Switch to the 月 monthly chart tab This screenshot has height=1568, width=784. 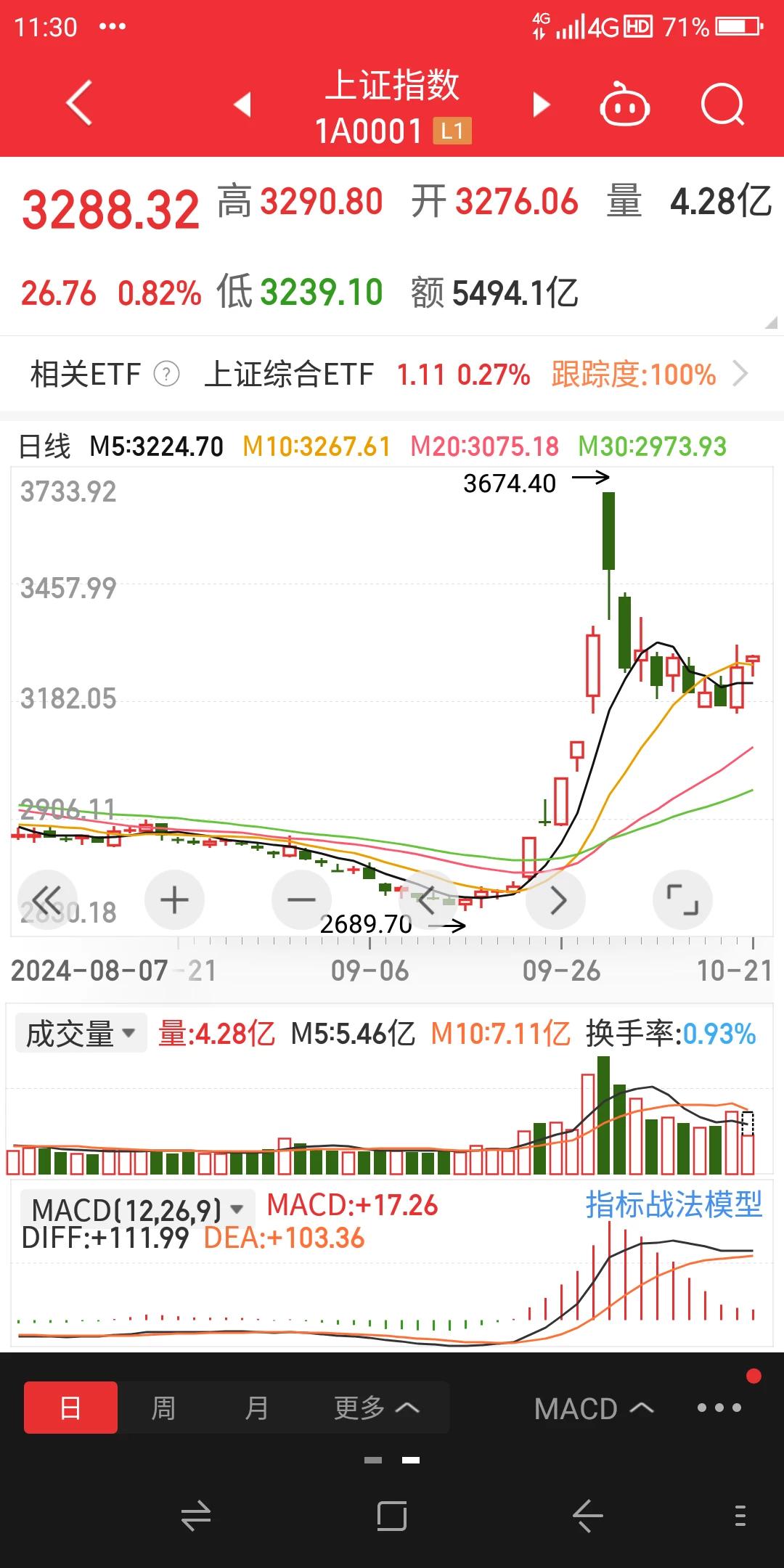(256, 1408)
